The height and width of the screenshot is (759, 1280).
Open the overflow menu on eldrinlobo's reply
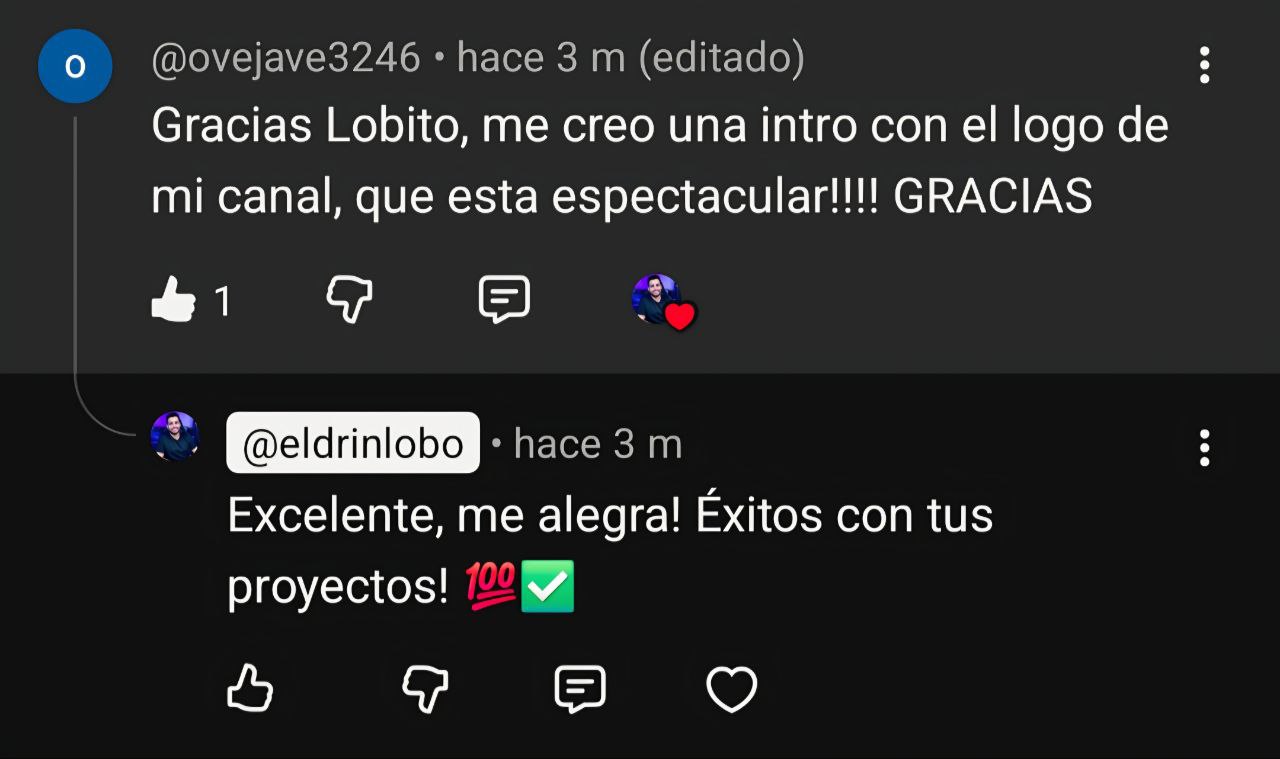tap(1204, 448)
